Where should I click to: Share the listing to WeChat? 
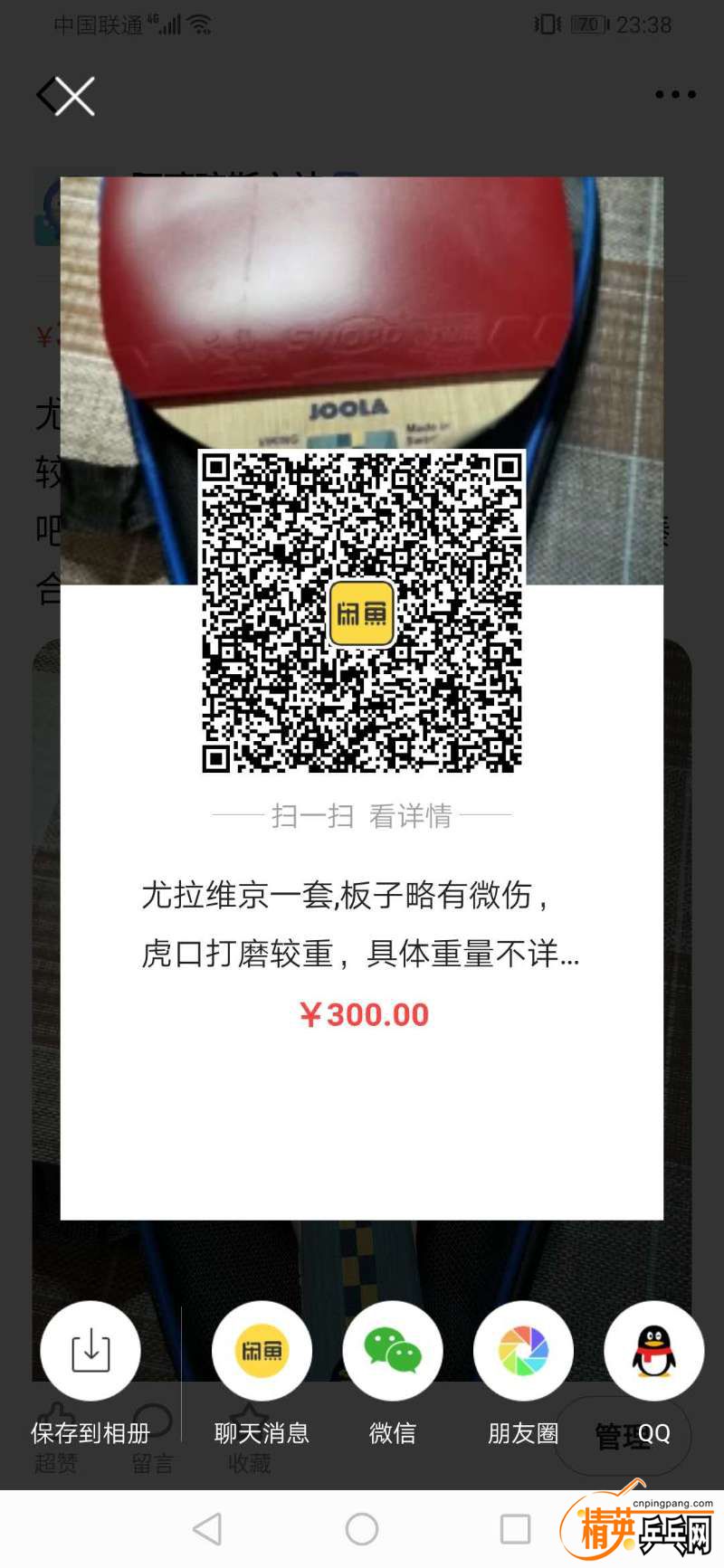pos(392,1351)
